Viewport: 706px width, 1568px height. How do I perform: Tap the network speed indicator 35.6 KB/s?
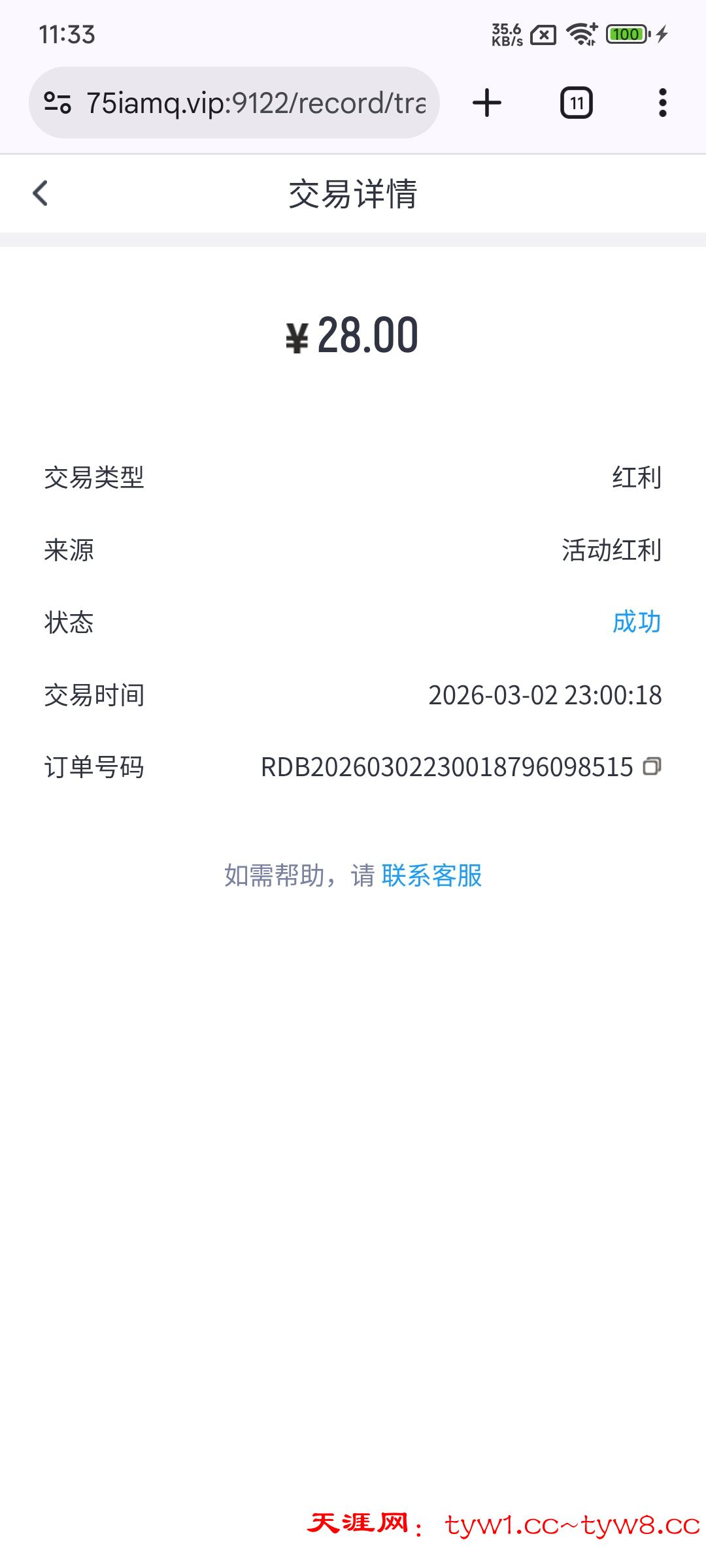(507, 36)
